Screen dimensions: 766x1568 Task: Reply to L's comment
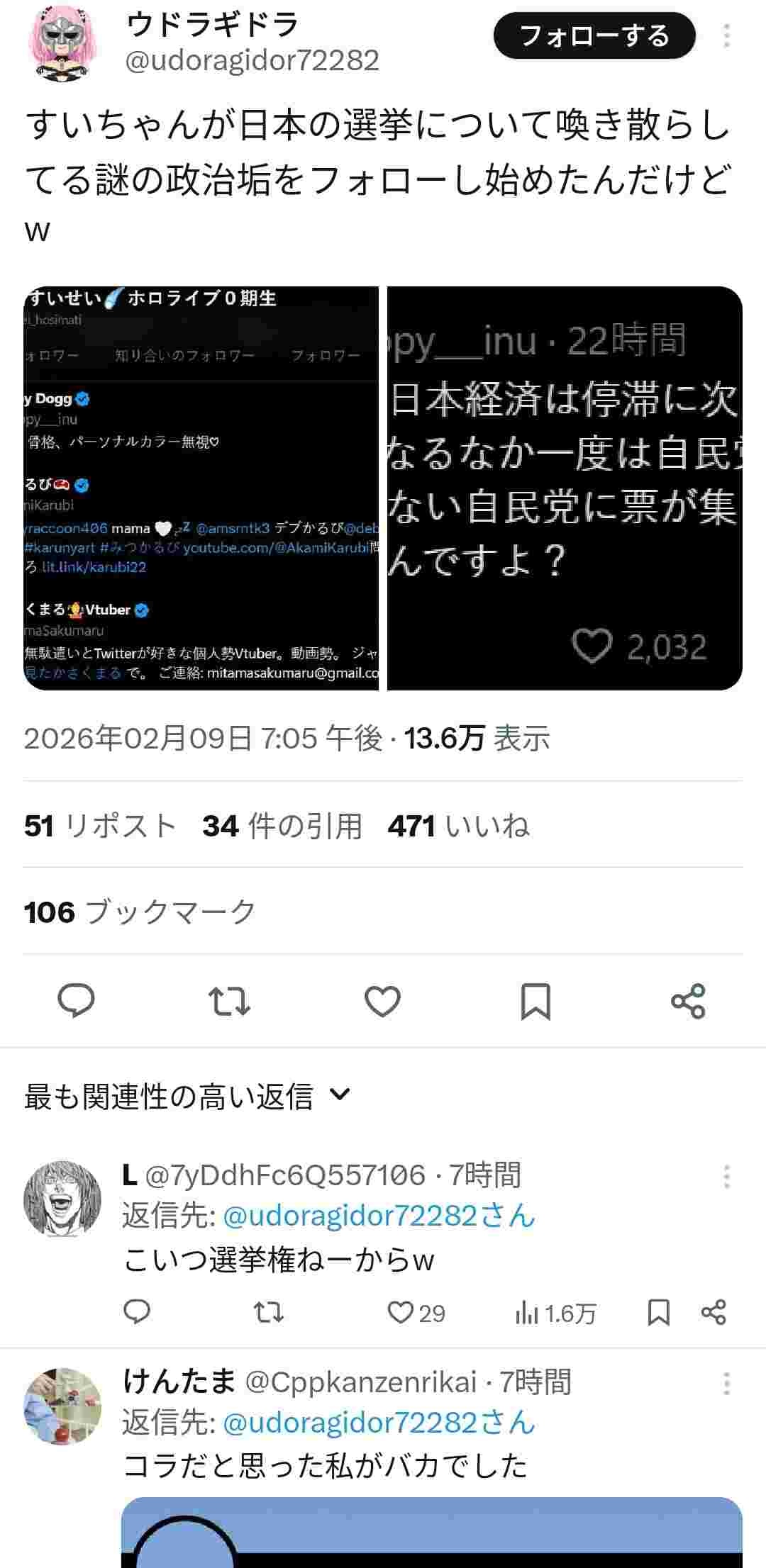pos(137,1314)
